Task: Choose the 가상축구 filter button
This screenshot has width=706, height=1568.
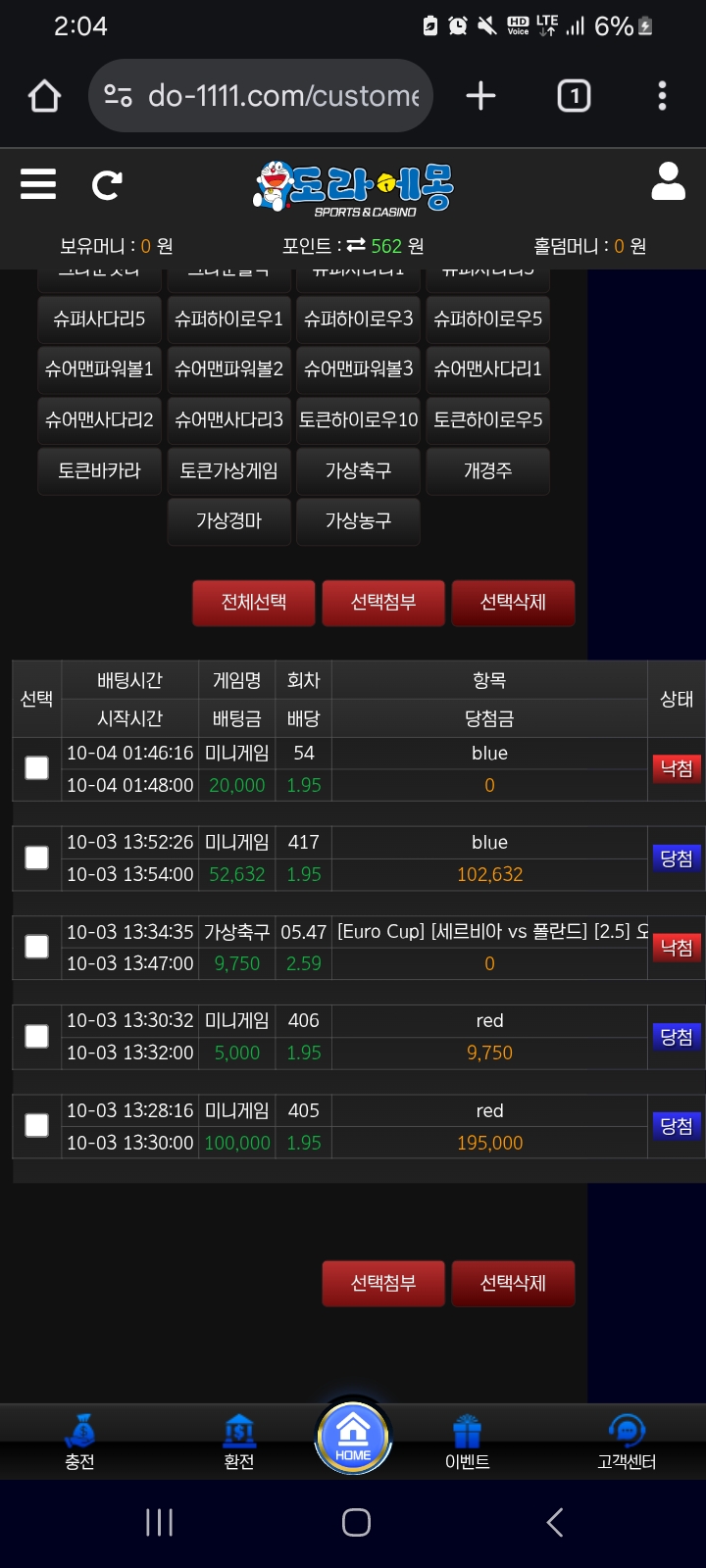Action: (358, 471)
